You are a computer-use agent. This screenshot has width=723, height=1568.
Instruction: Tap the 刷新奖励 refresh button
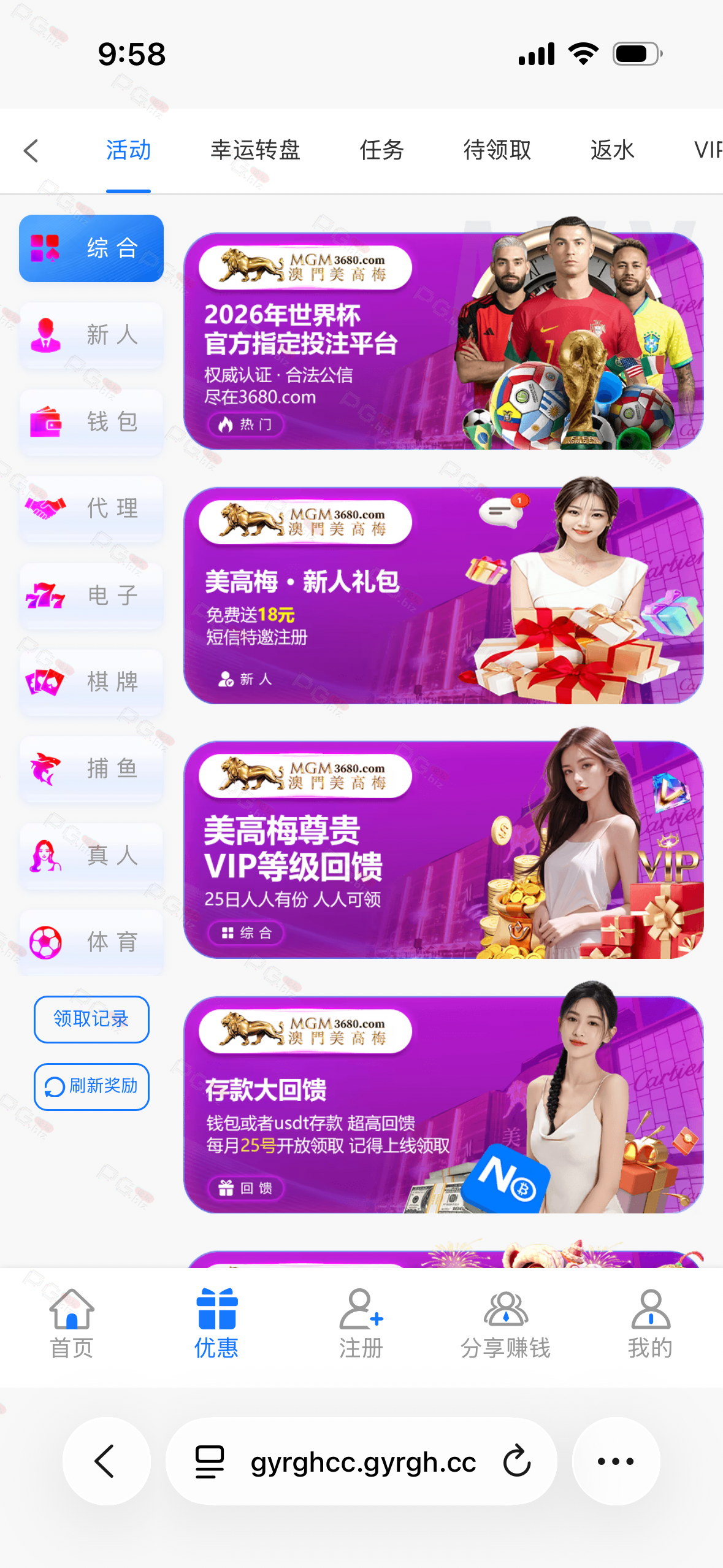pos(91,1086)
